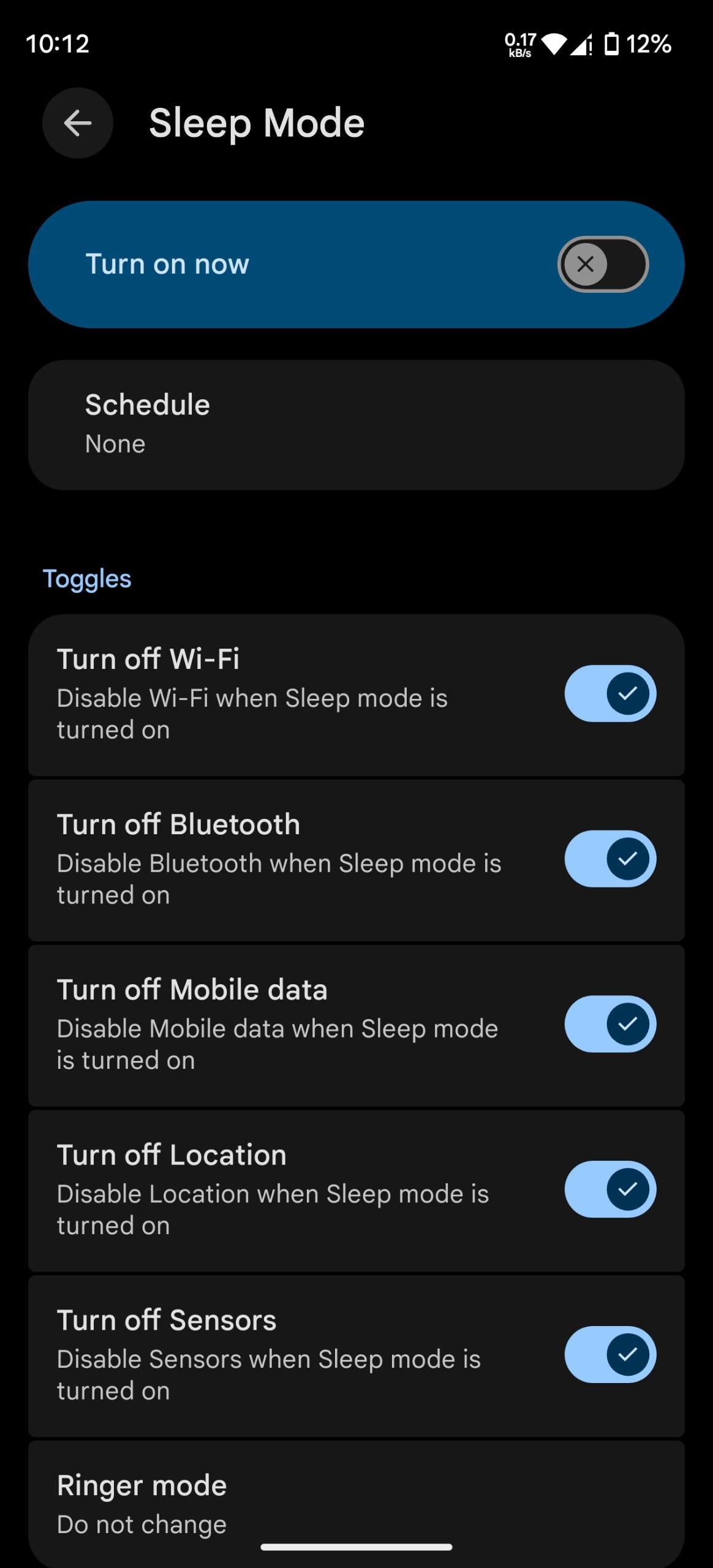Toggle the Turn off Sensors switch
The image size is (713, 1568).
tap(610, 1355)
